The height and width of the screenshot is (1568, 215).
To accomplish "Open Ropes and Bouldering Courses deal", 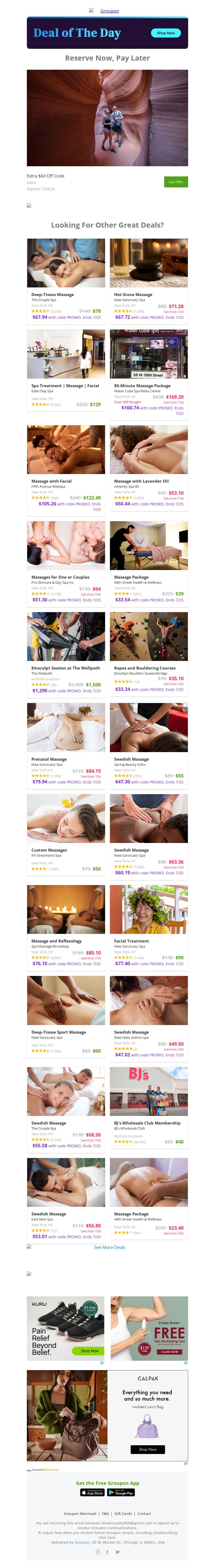I will tap(144, 668).
